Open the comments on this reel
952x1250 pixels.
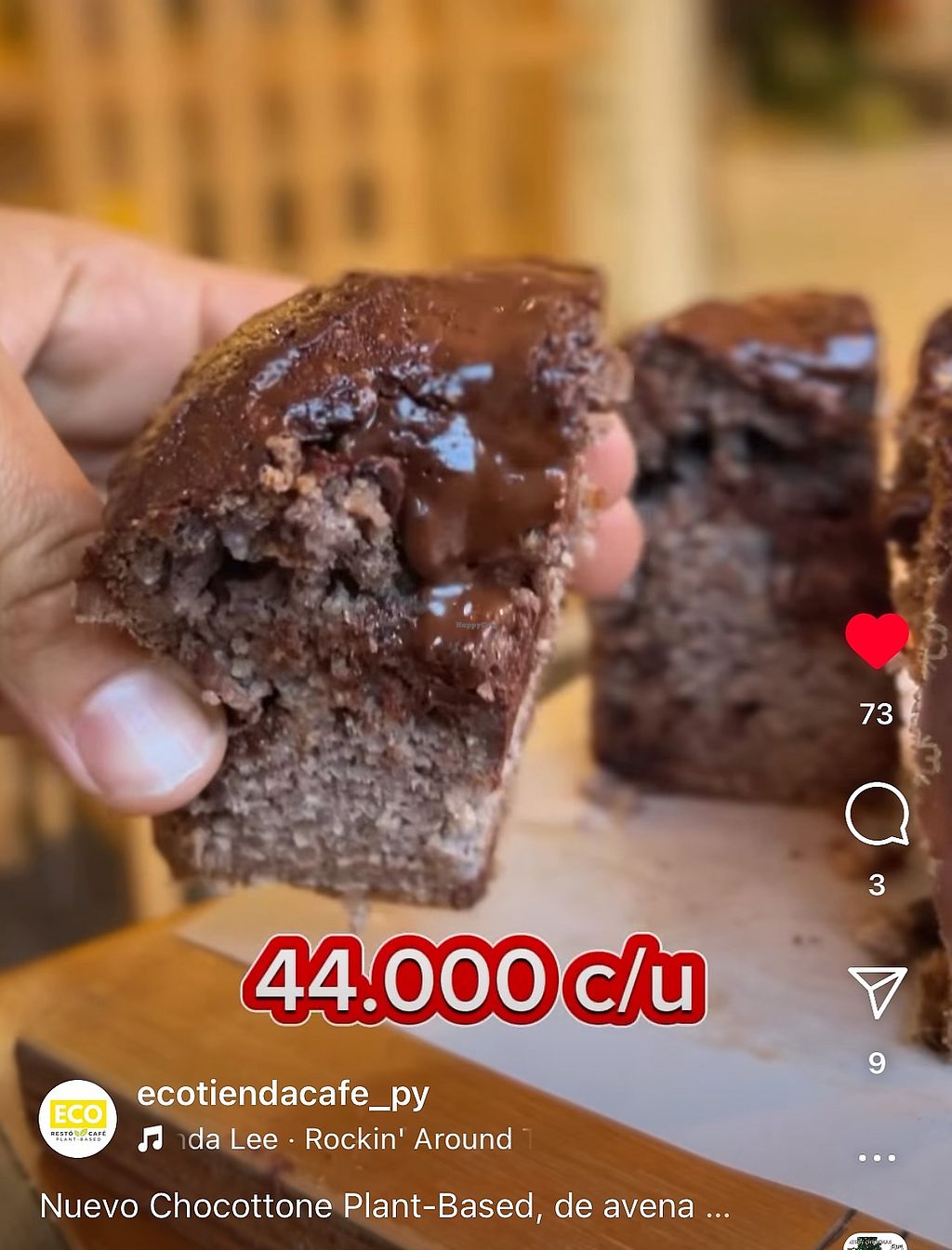click(876, 814)
